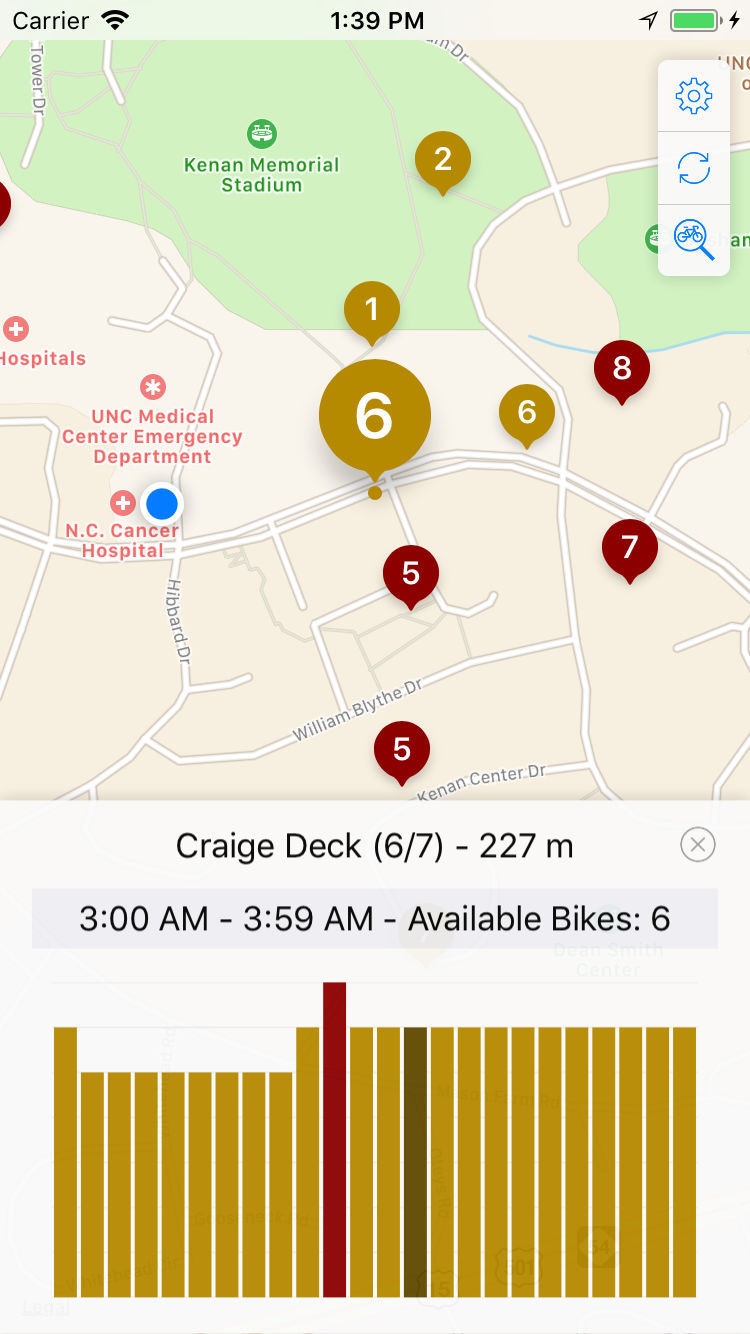Tap the Available Bikes time banner
The height and width of the screenshot is (1334, 750).
(x=375, y=917)
